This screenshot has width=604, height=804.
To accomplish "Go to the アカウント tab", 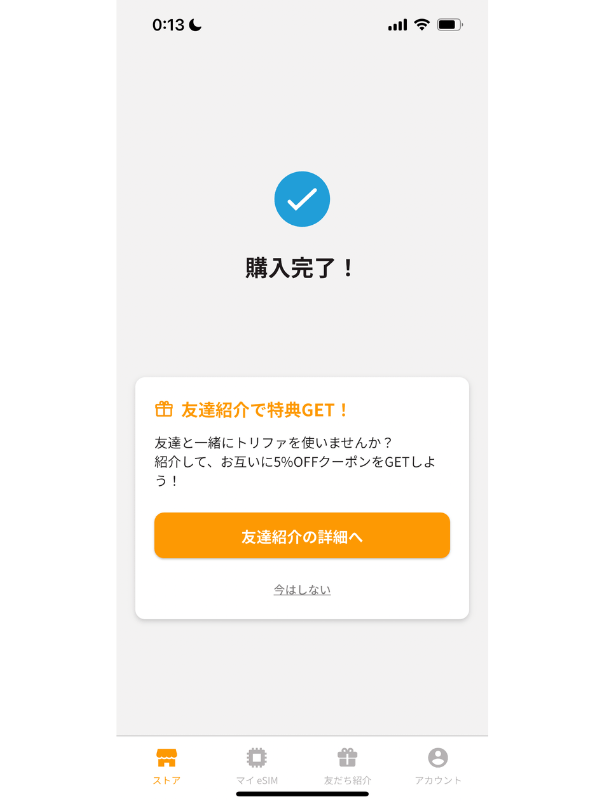I will point(438,766).
